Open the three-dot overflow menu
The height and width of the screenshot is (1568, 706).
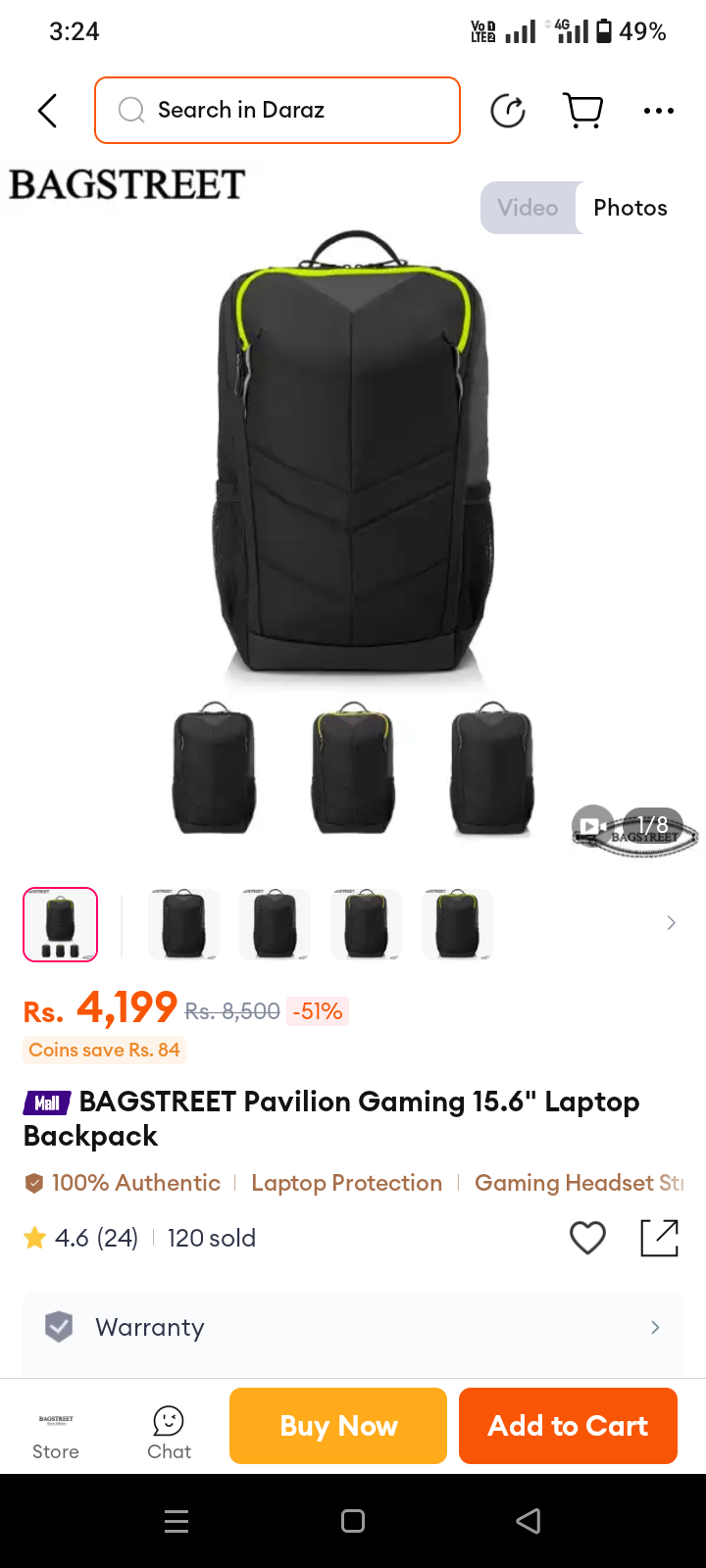tap(659, 111)
